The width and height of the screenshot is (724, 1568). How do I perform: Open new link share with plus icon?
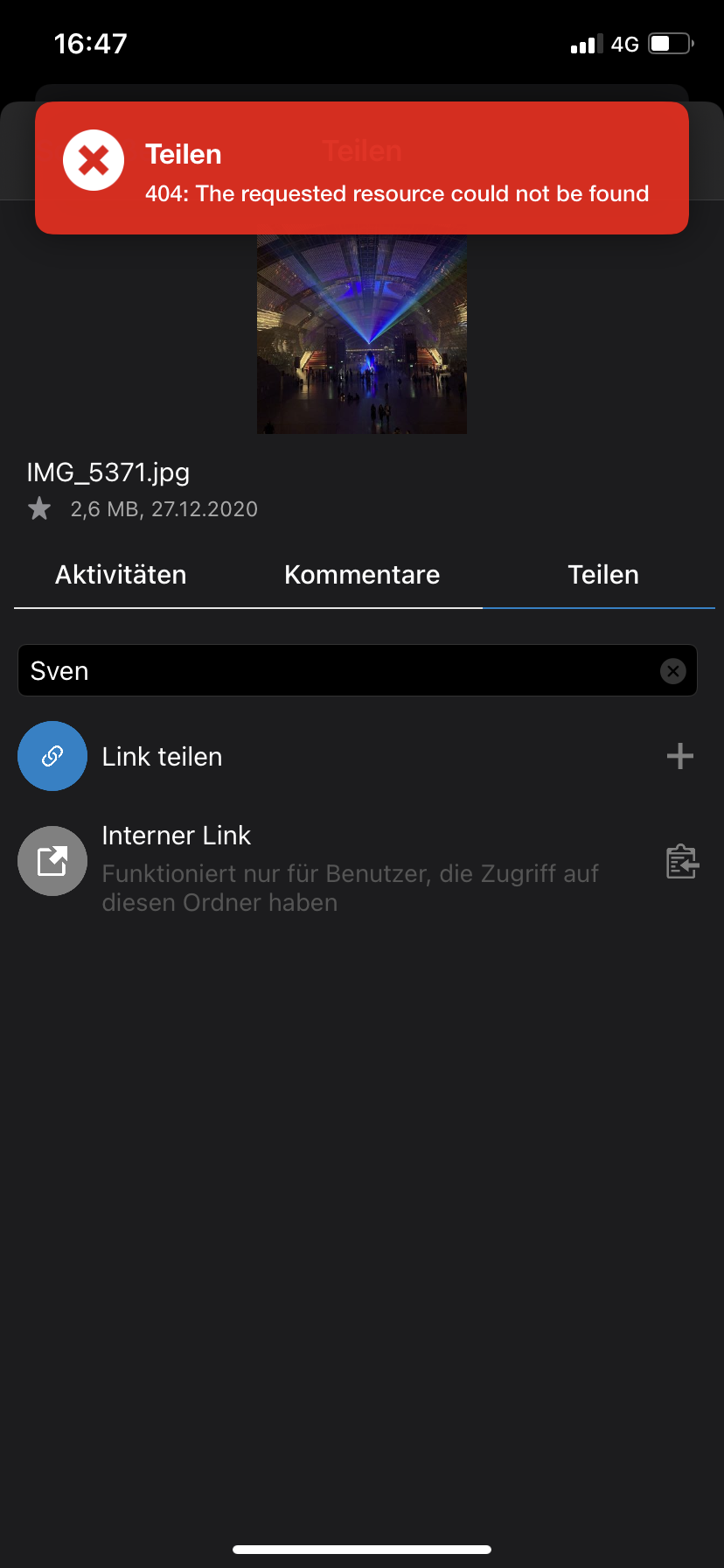[x=680, y=755]
